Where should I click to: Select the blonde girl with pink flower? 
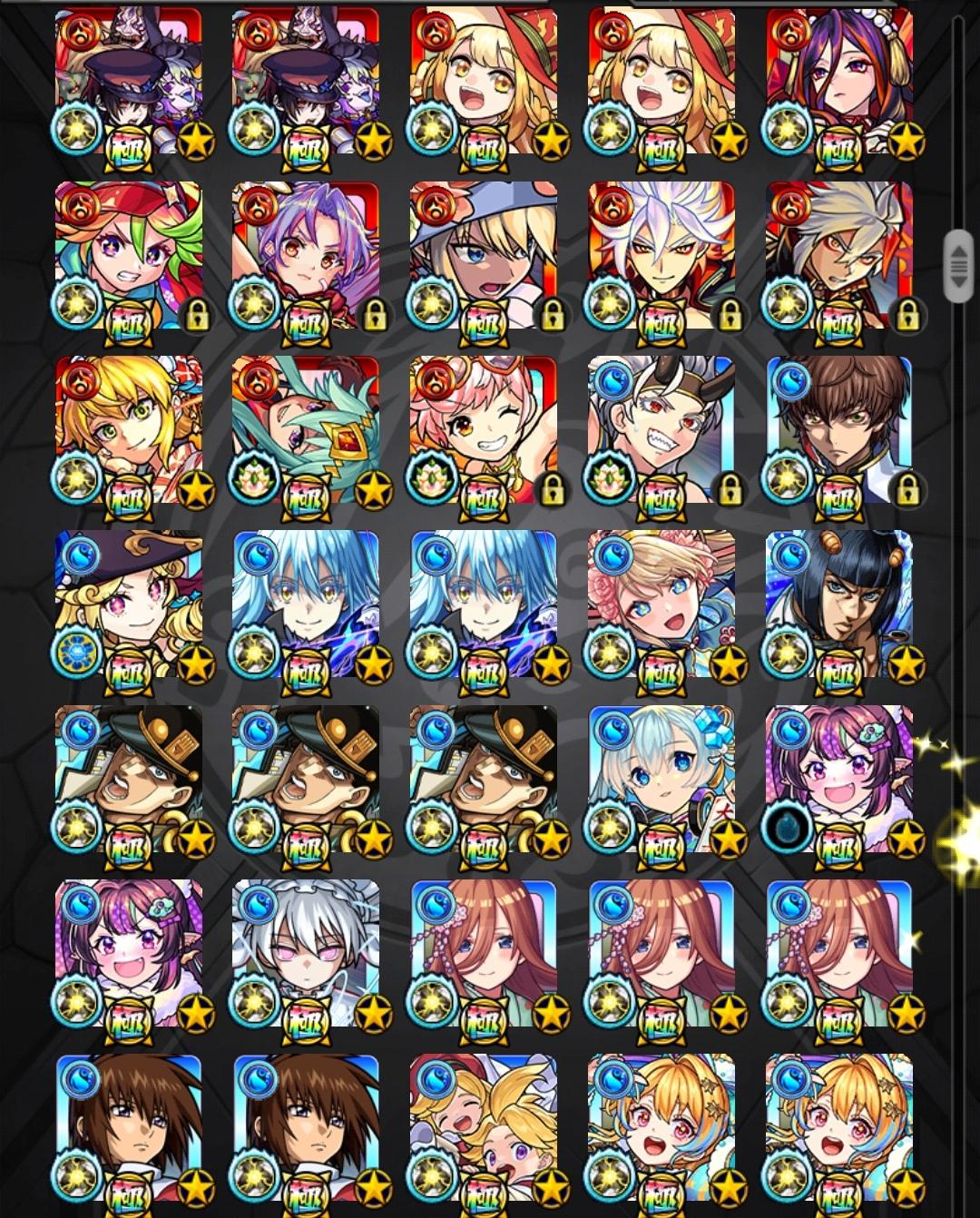(661, 604)
